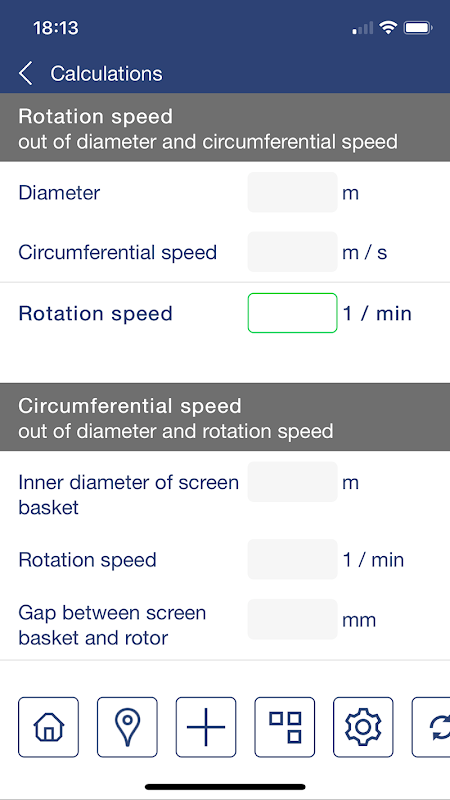Viewport: 450px width, 800px height.
Task: Open the location pin button
Action: pyautogui.click(x=127, y=727)
